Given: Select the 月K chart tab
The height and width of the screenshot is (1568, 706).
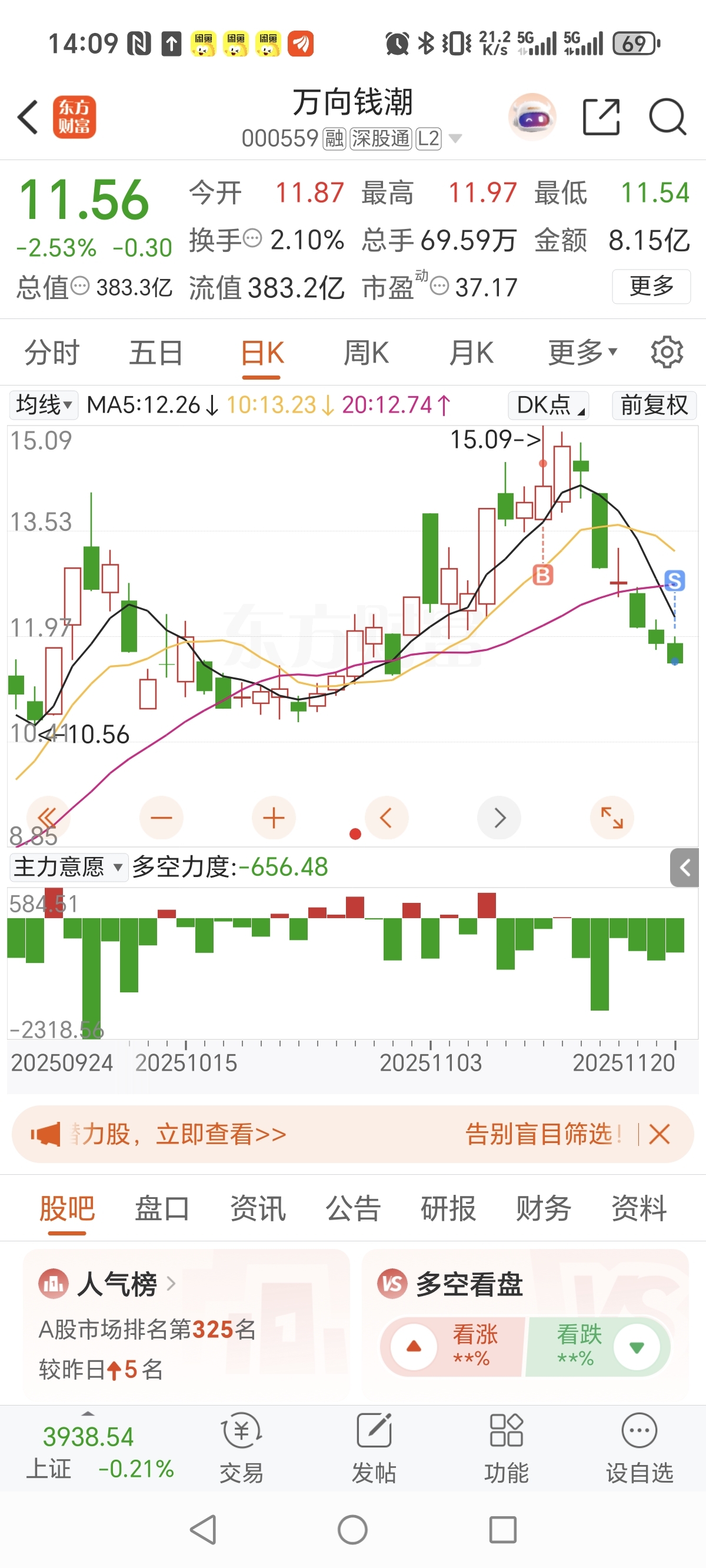Looking at the screenshot, I should click(471, 353).
